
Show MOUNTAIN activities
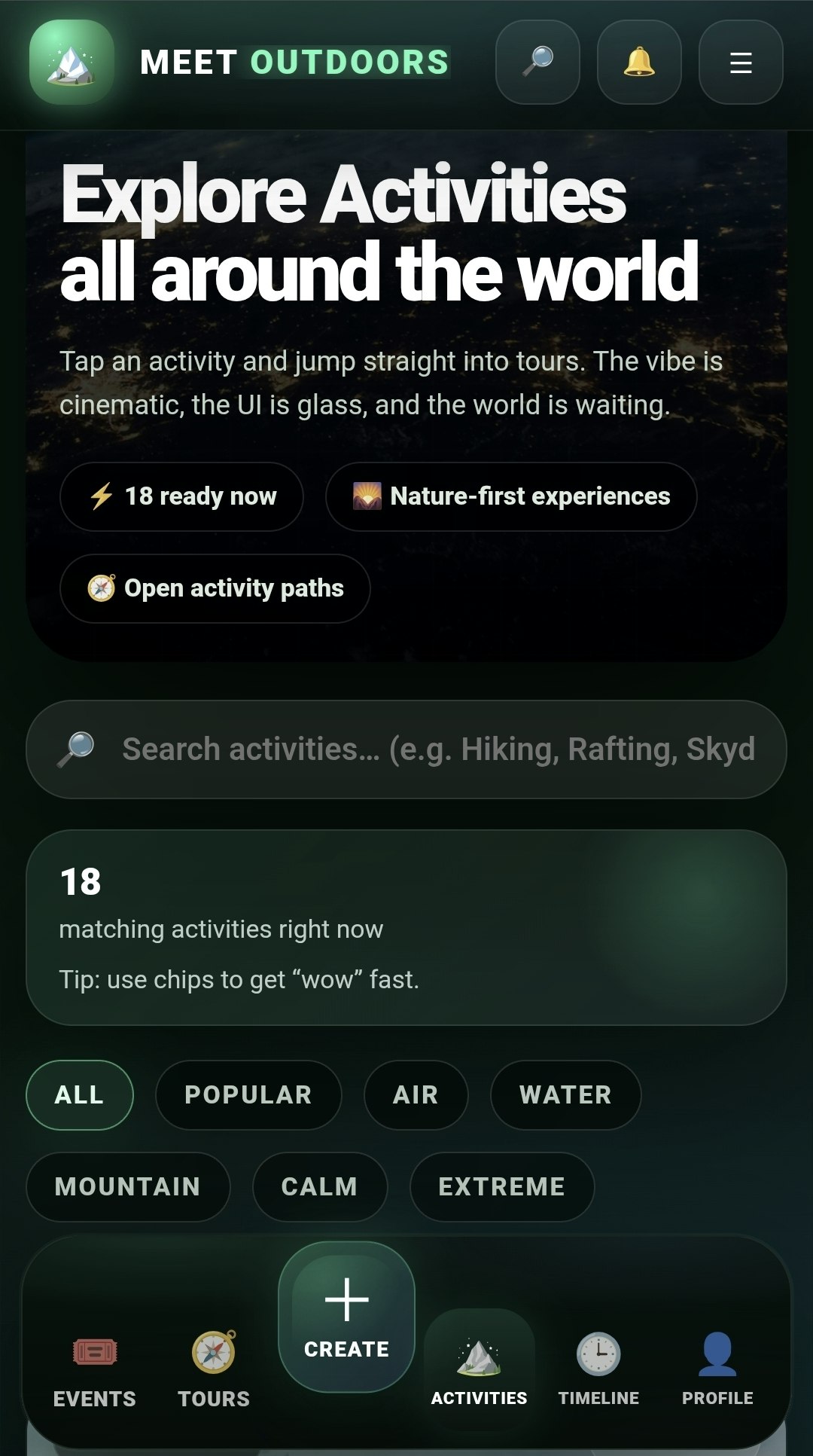tap(128, 1186)
